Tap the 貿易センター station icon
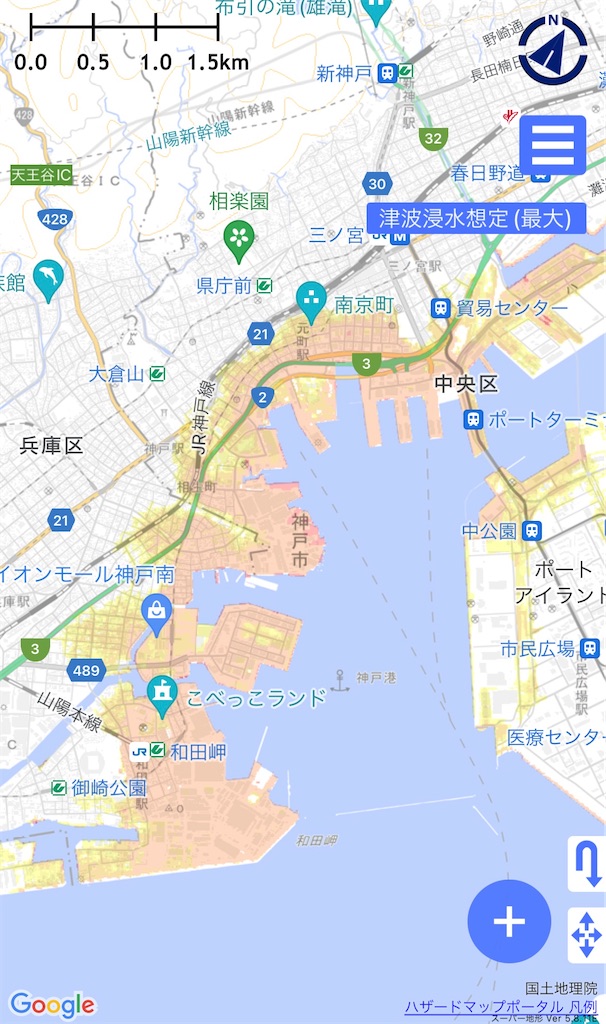 (x=440, y=307)
